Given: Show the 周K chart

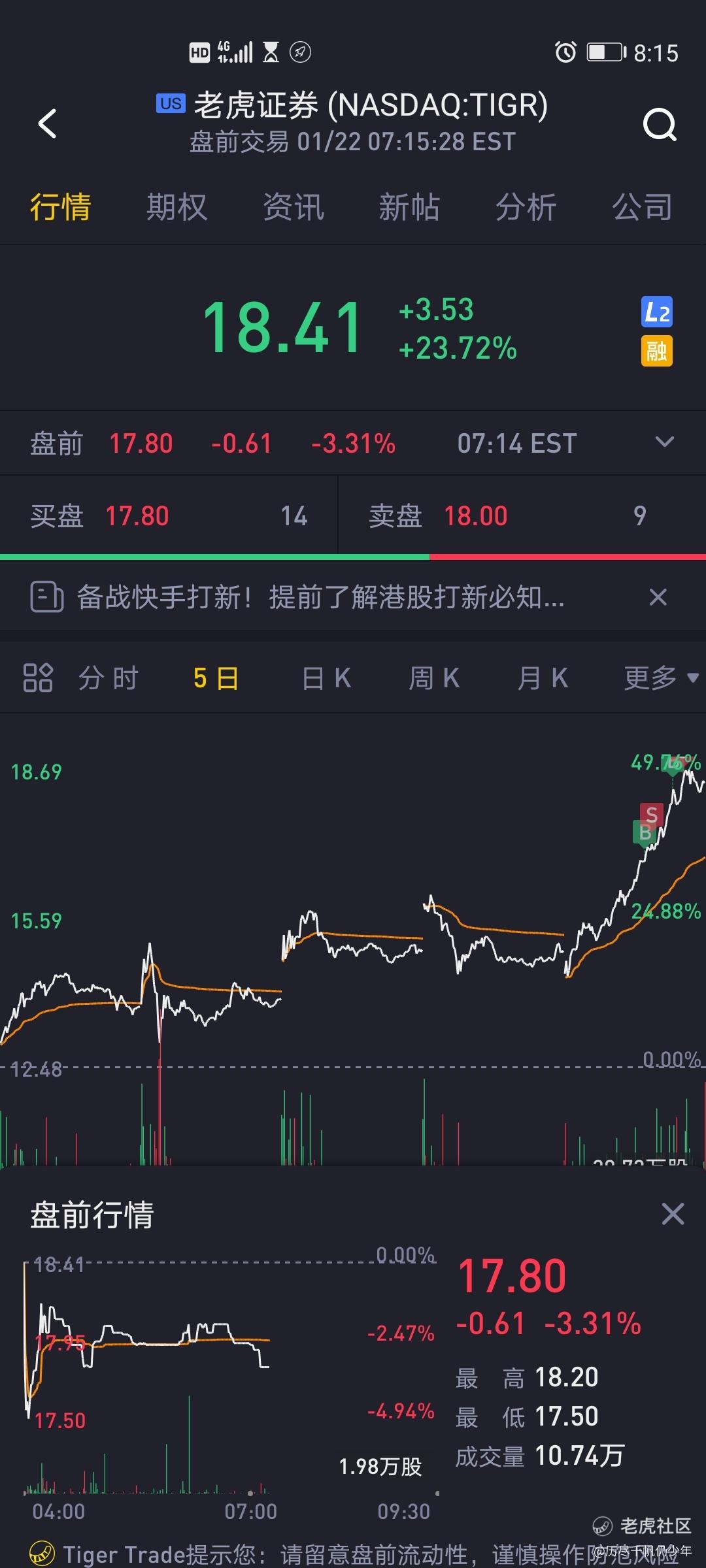Looking at the screenshot, I should 434,678.
